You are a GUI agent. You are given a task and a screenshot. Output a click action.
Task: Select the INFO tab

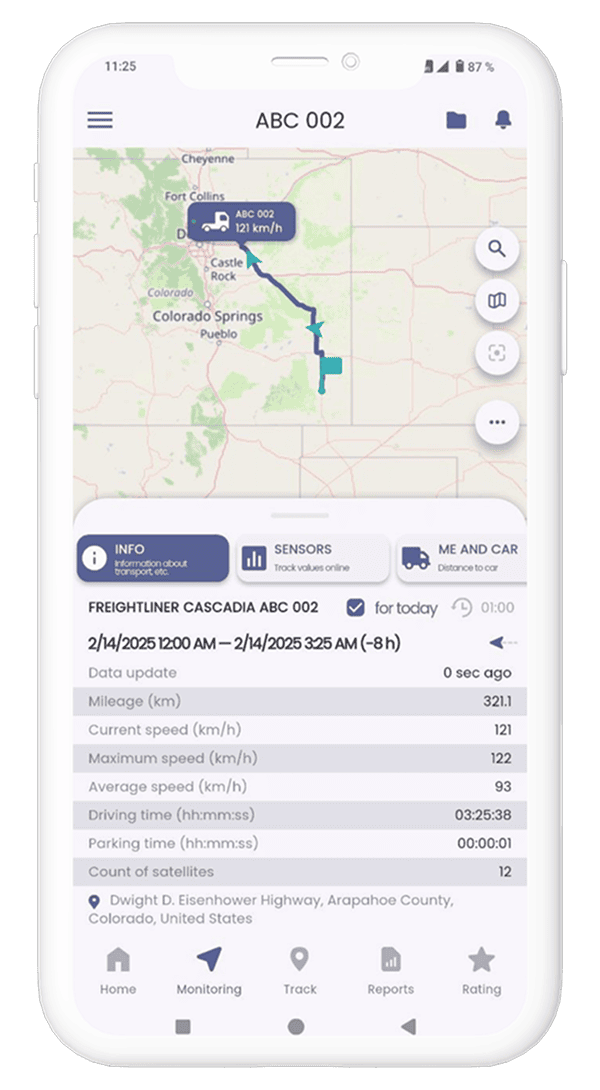coord(153,558)
